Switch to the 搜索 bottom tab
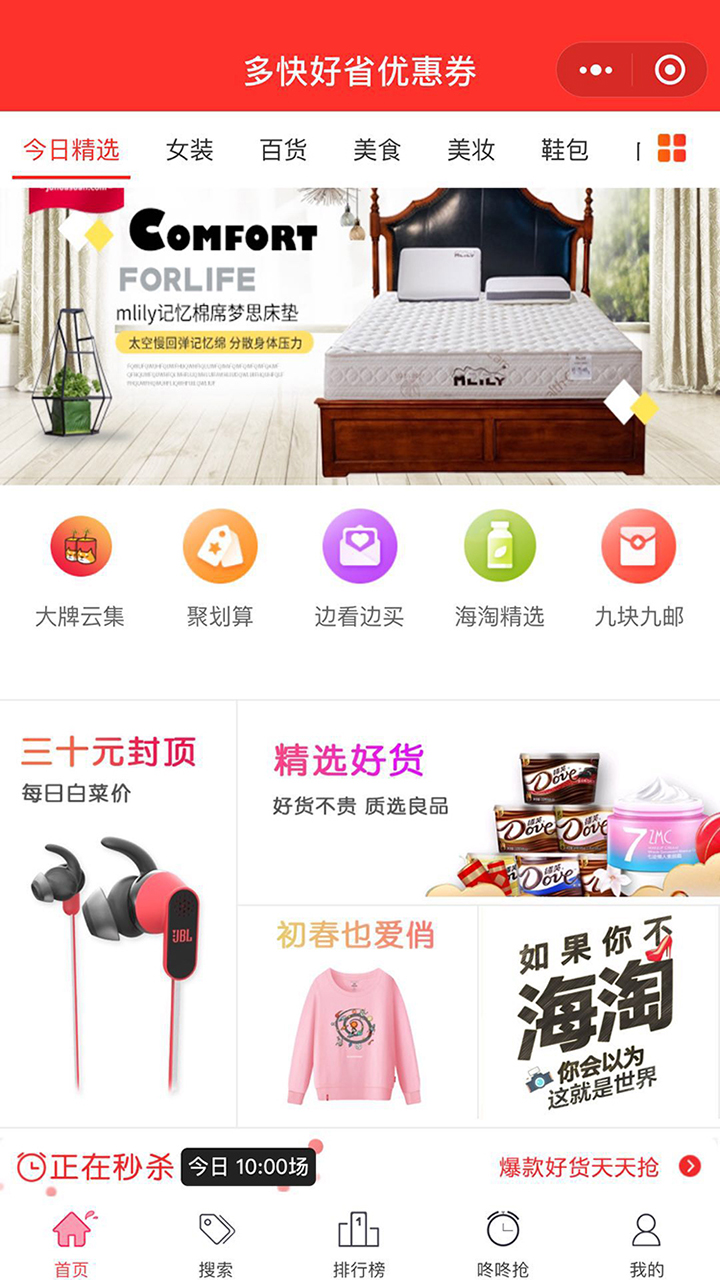 [216, 1244]
